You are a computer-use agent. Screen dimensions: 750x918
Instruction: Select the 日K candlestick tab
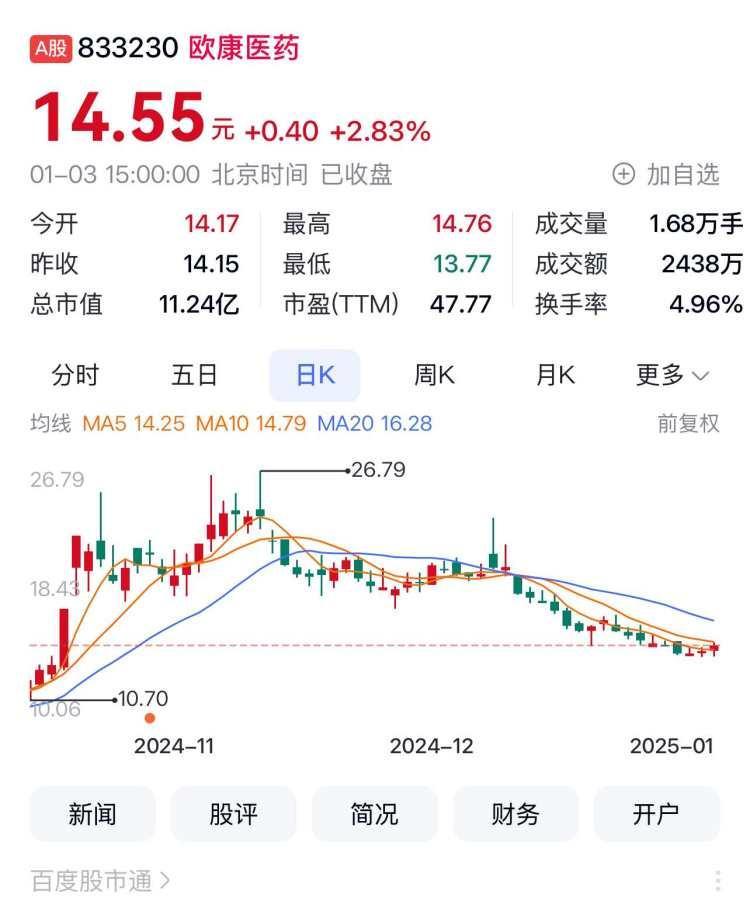314,375
